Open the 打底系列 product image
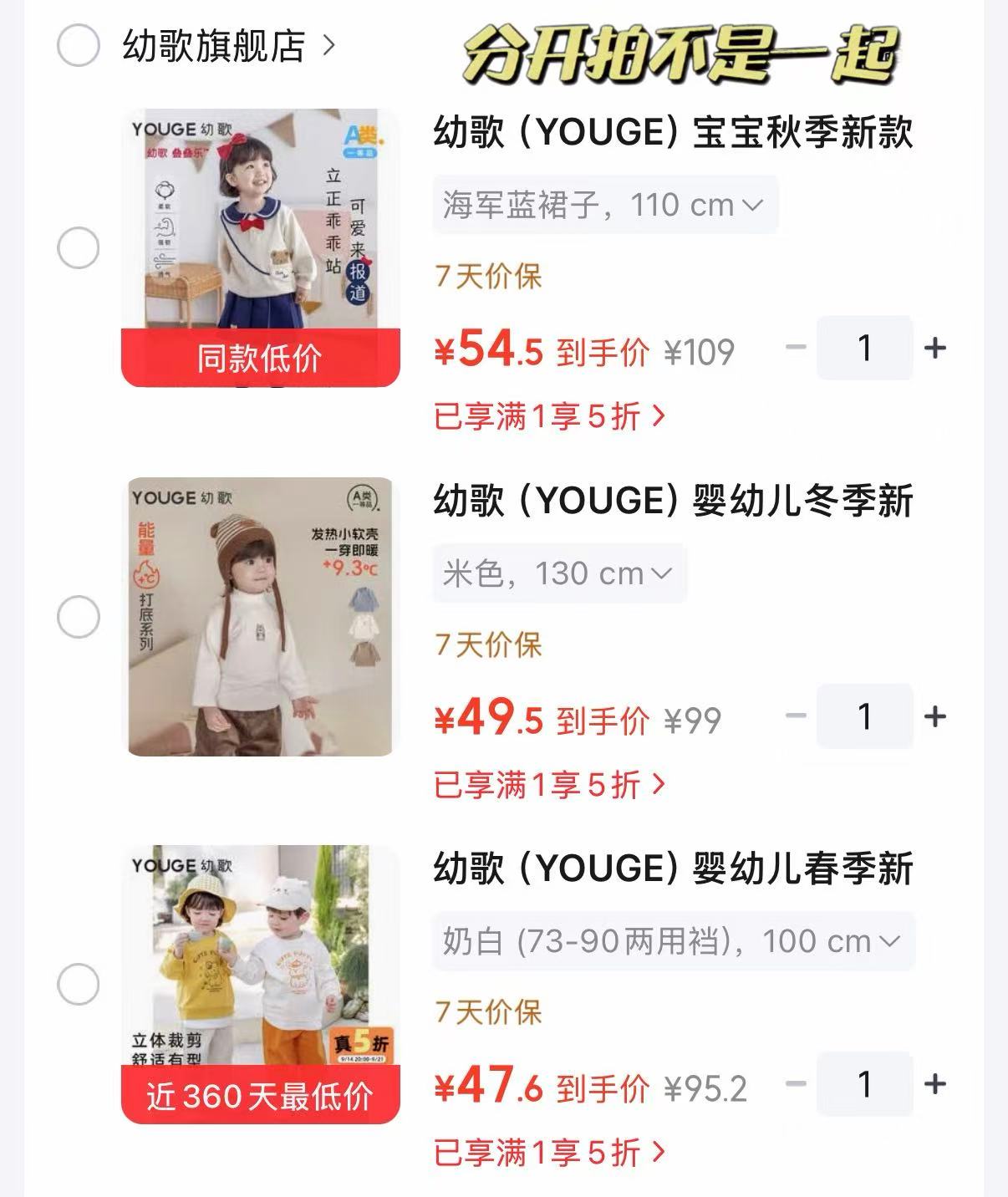This screenshot has height=1197, width=1008. [261, 617]
